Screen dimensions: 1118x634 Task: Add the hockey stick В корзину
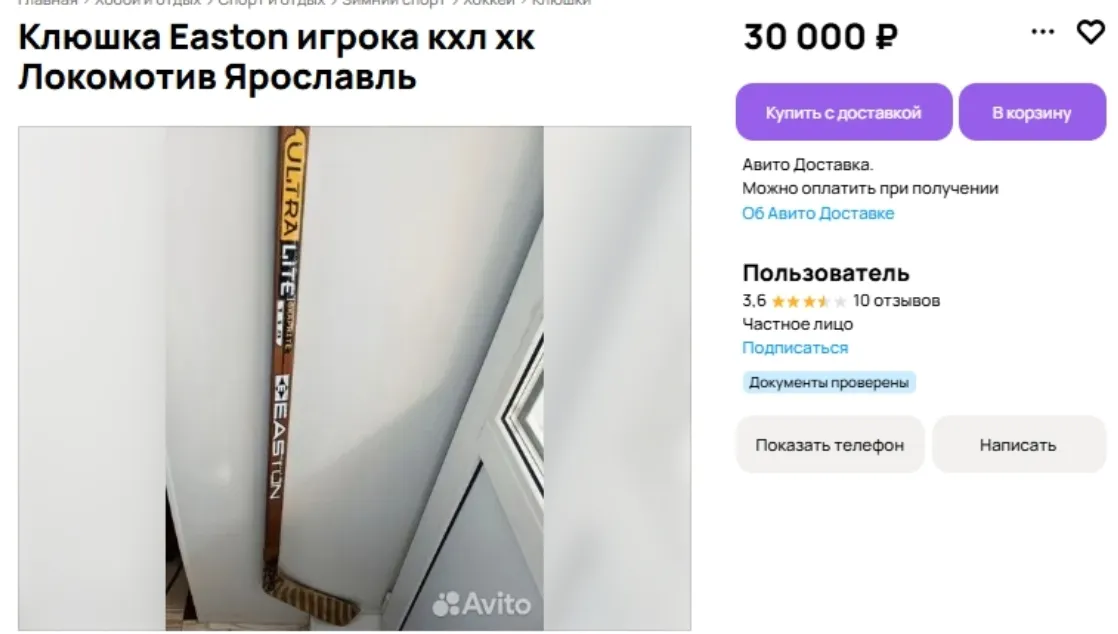[1031, 113]
